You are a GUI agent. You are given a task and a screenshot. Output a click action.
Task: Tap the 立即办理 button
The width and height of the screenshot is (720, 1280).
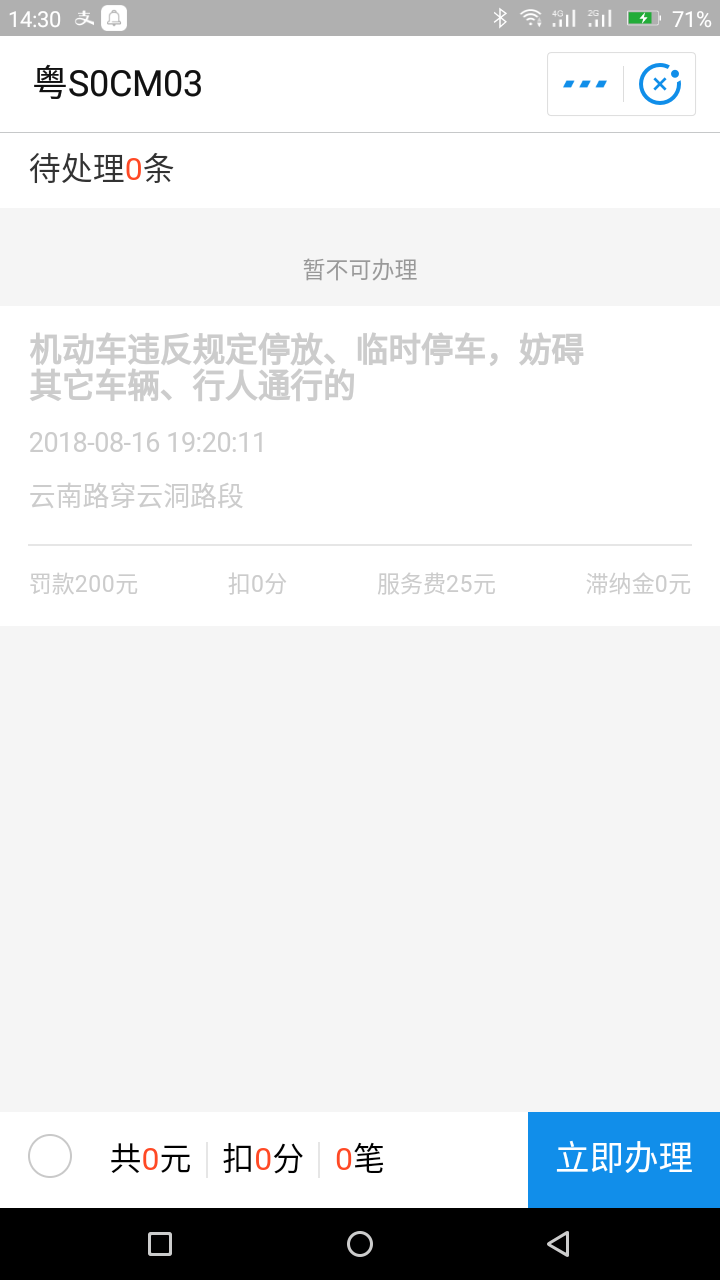624,1159
